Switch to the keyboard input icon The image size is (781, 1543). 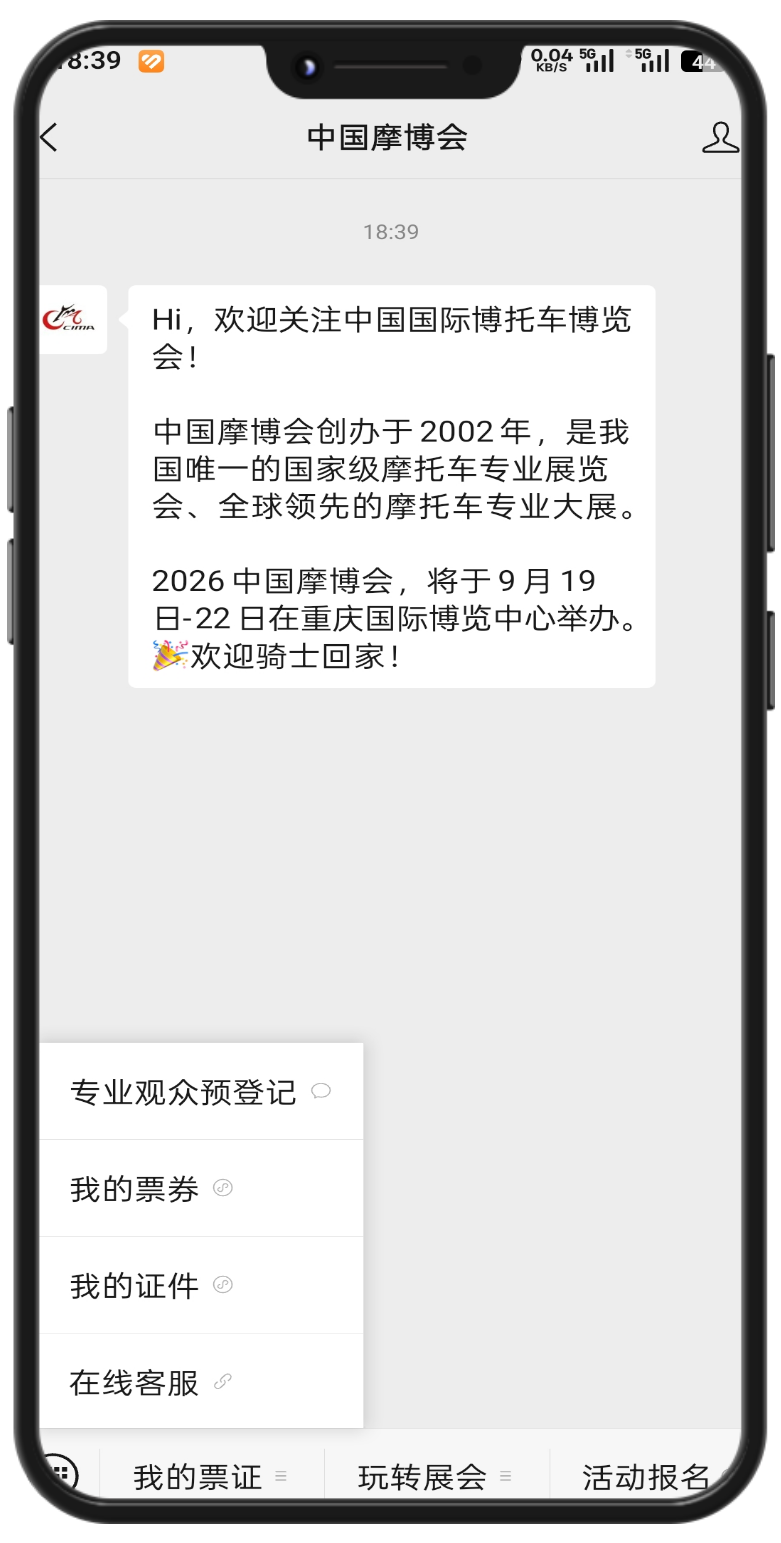click(x=62, y=1474)
